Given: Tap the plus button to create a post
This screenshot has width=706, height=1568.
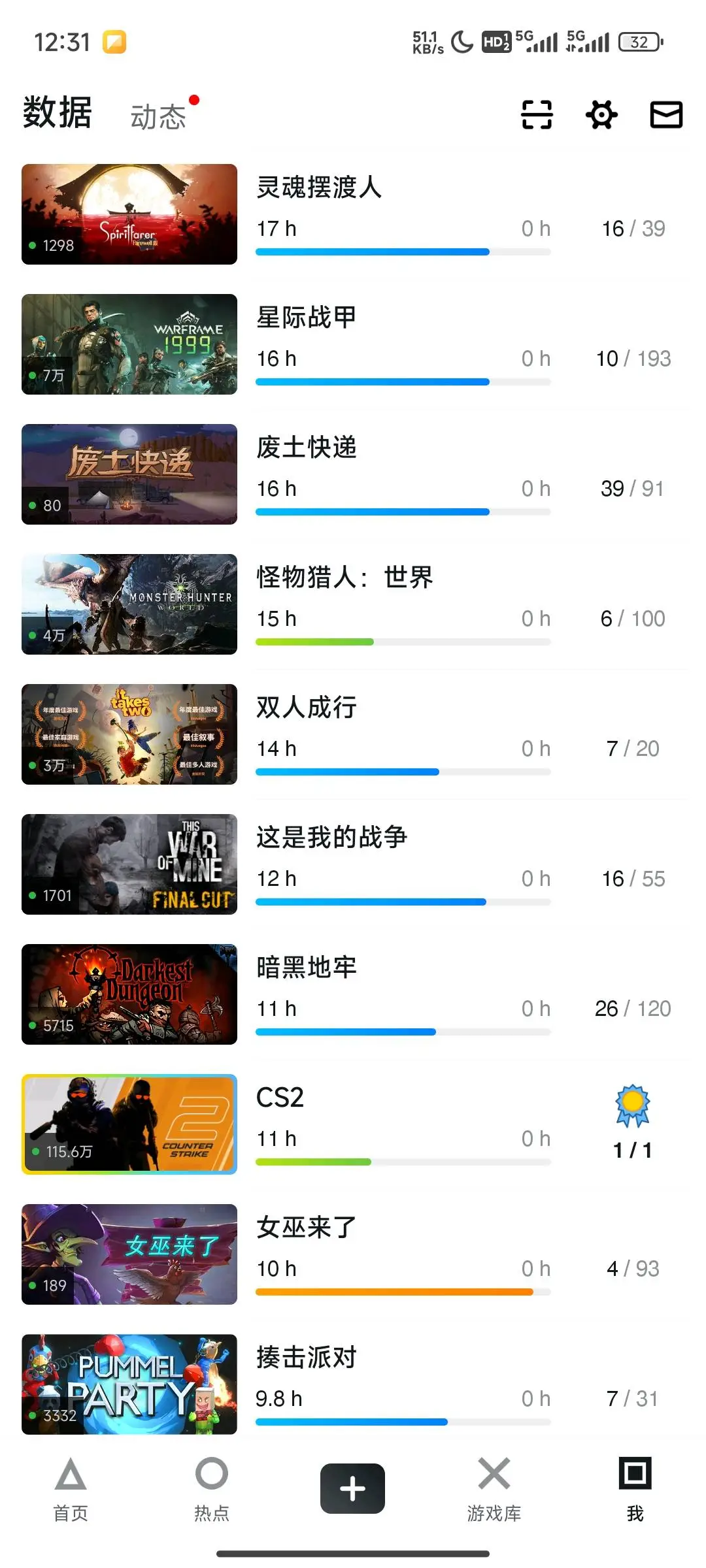Looking at the screenshot, I should (x=352, y=1488).
